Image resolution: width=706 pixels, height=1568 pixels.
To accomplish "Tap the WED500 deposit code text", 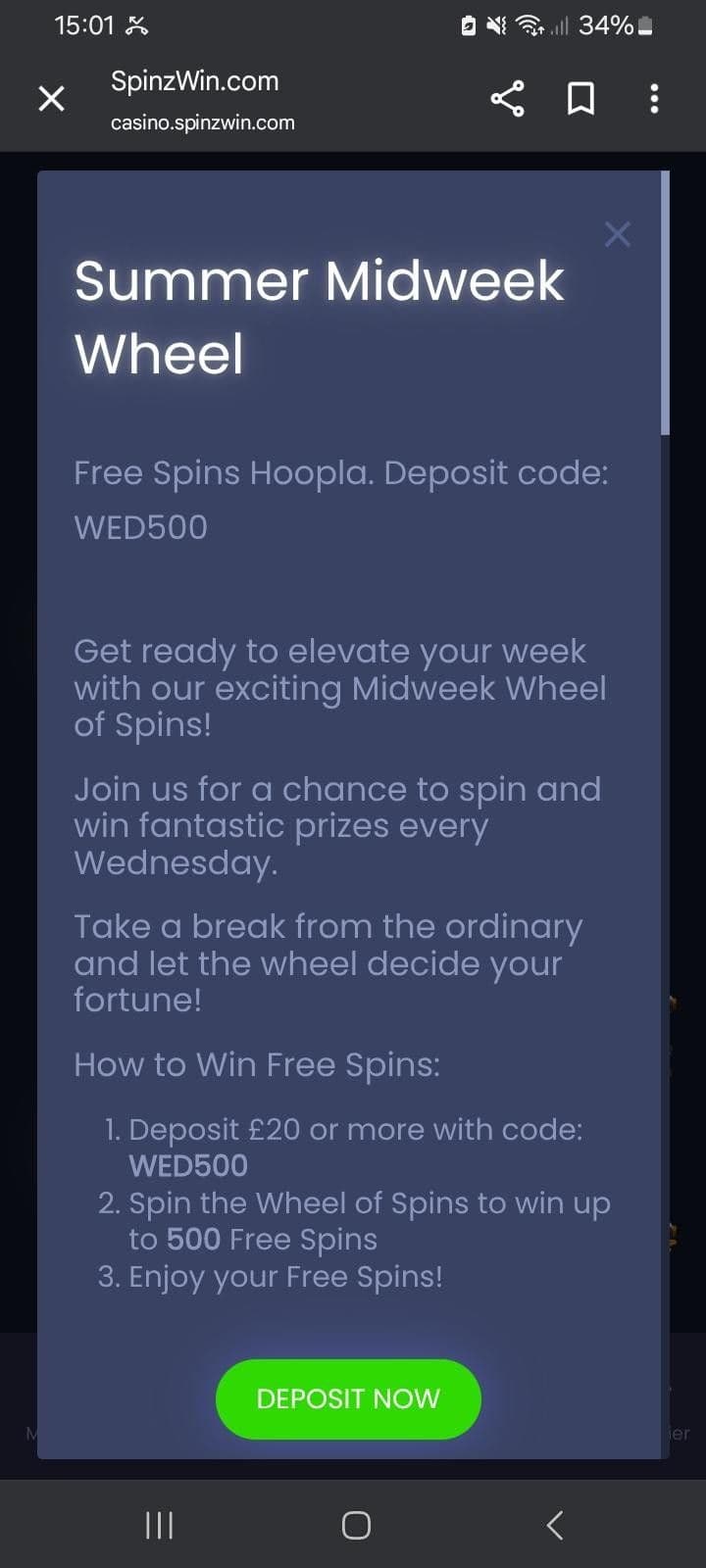I will click(140, 526).
